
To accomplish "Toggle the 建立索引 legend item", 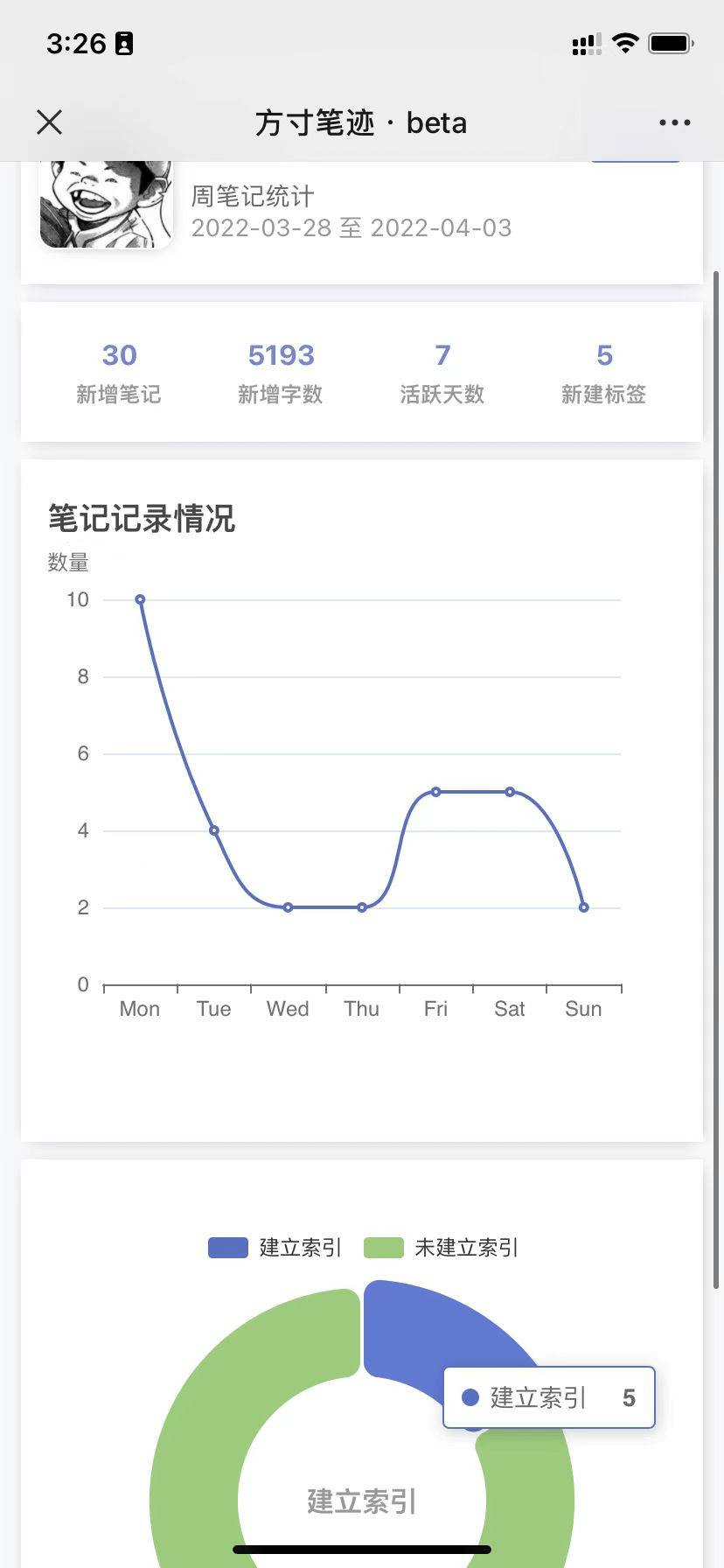I will coord(275,1248).
